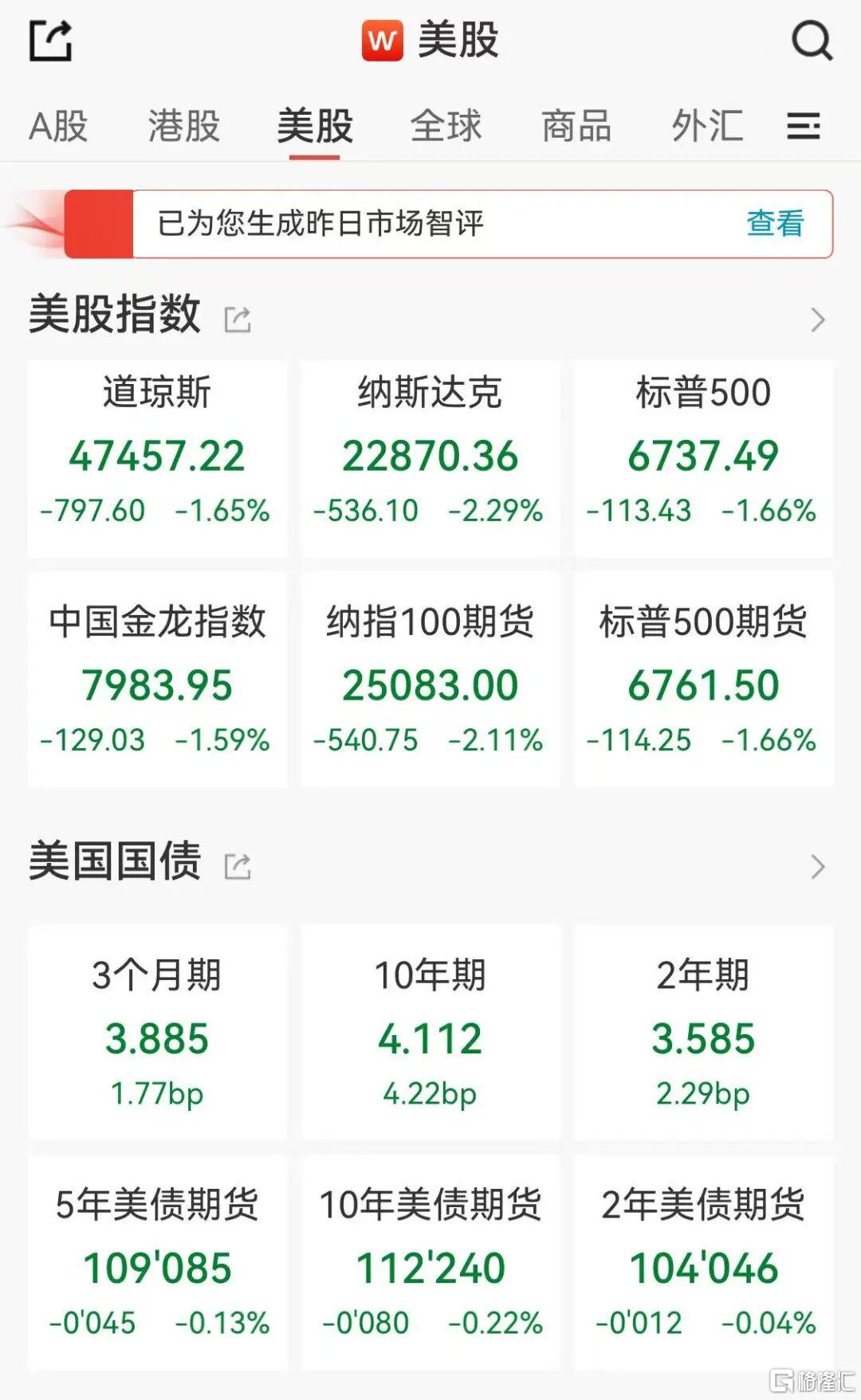Open the search magnifier
This screenshot has width=861, height=1400.
click(812, 40)
